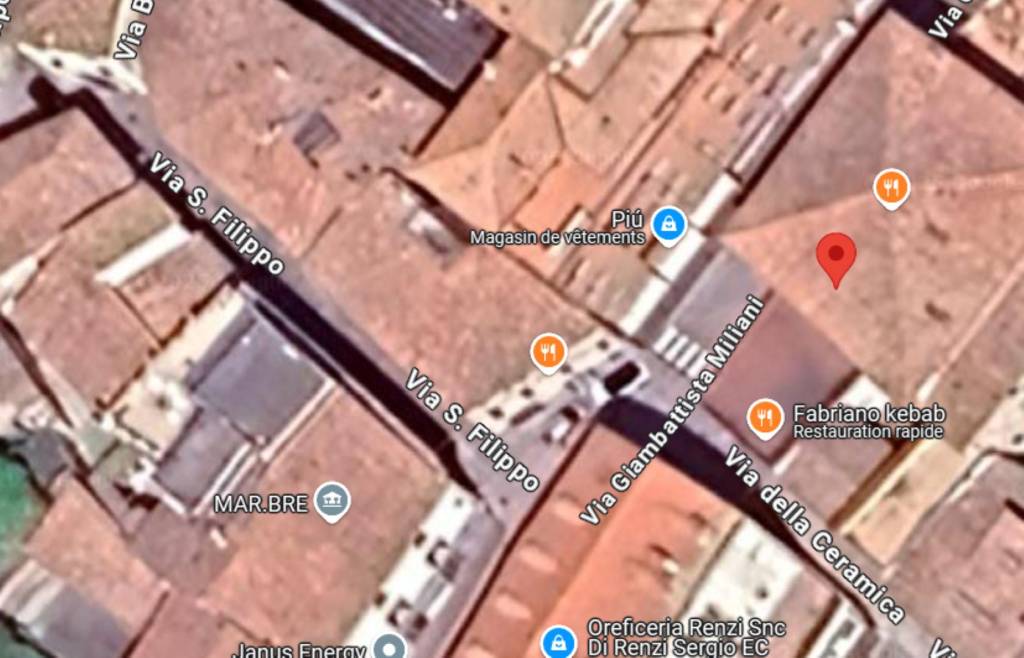
Task: Open the Oreficeria Renzi Snc shop marker
Action: [557, 641]
